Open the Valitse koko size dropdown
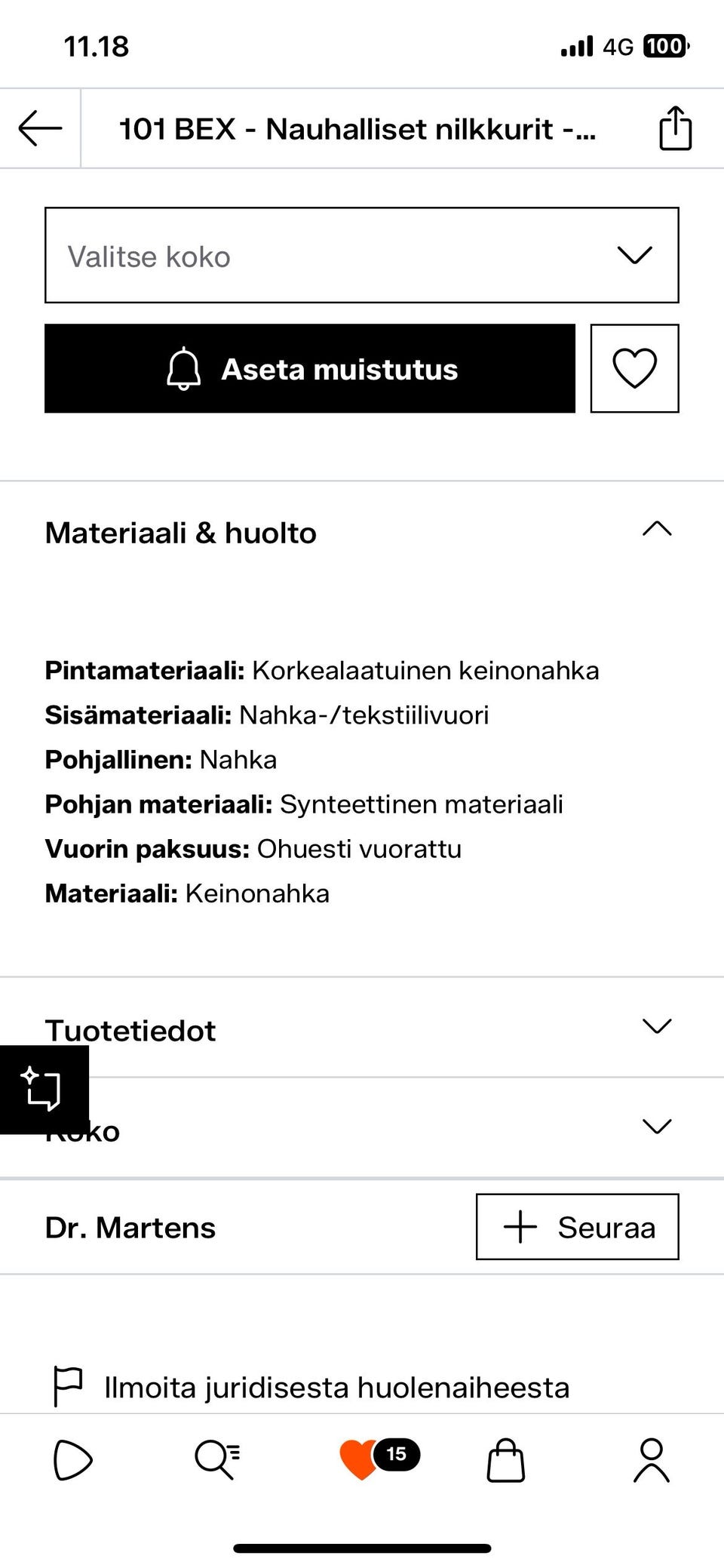The image size is (724, 1568). [x=360, y=255]
